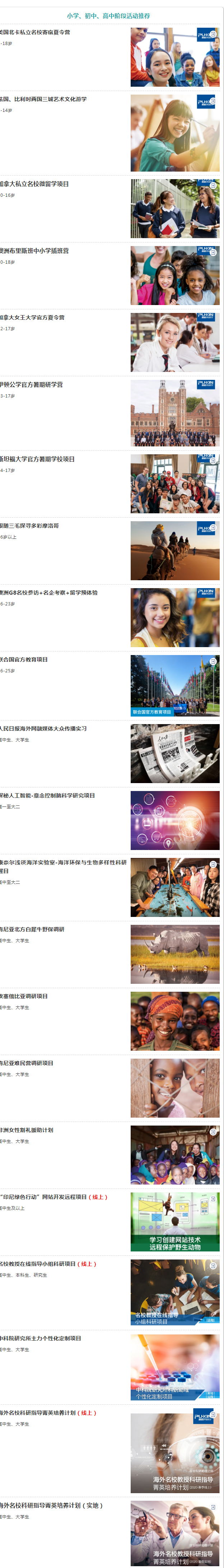224x1568 pixels.
Task: View 非洲女性割礼援助计划
Action: [27, 1130]
